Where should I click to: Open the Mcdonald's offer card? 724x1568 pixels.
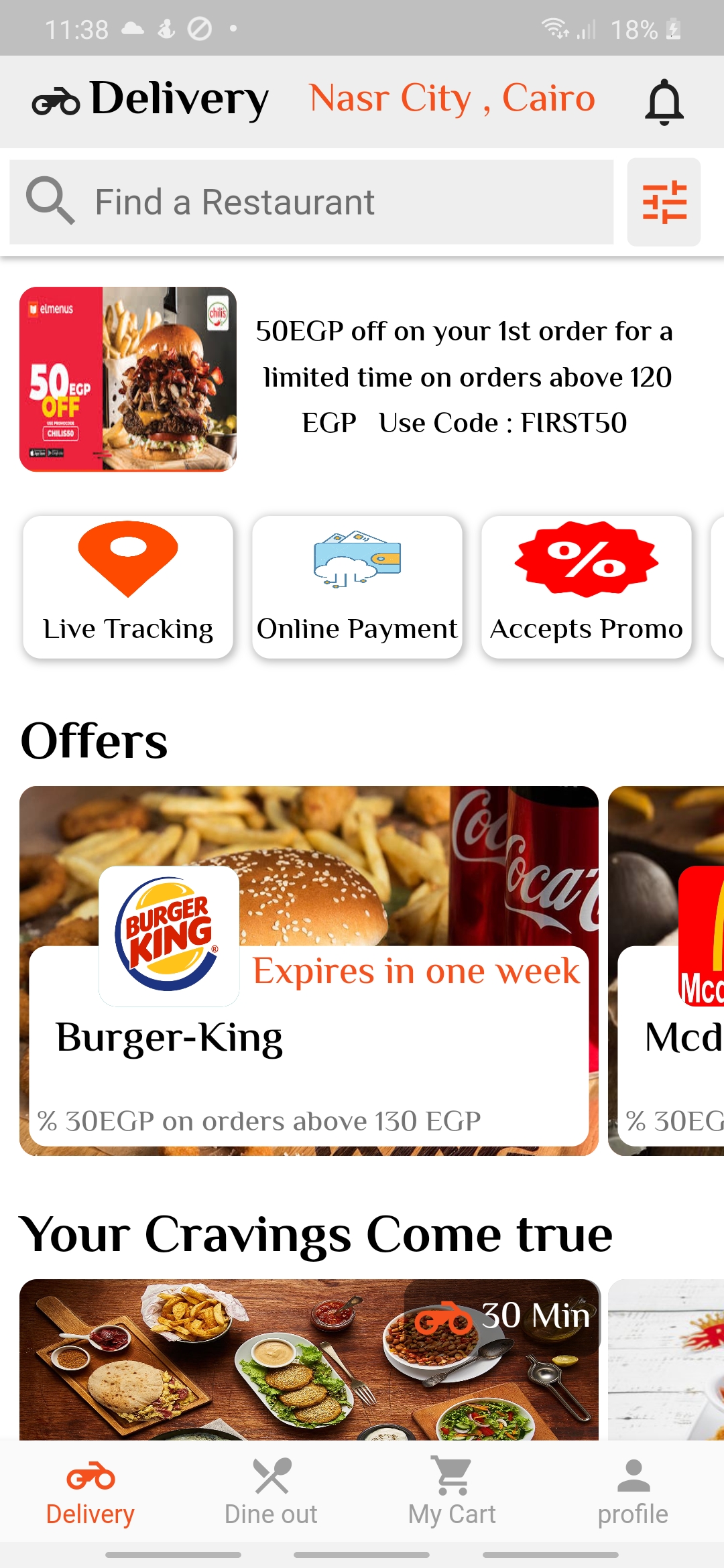[x=667, y=970]
